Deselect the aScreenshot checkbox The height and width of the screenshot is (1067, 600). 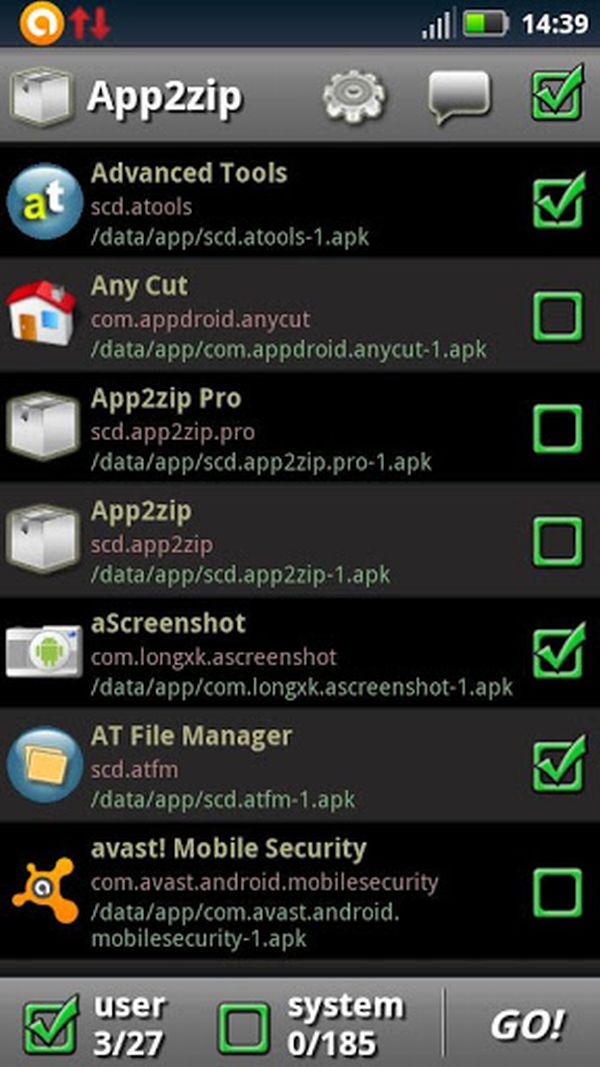(557, 654)
